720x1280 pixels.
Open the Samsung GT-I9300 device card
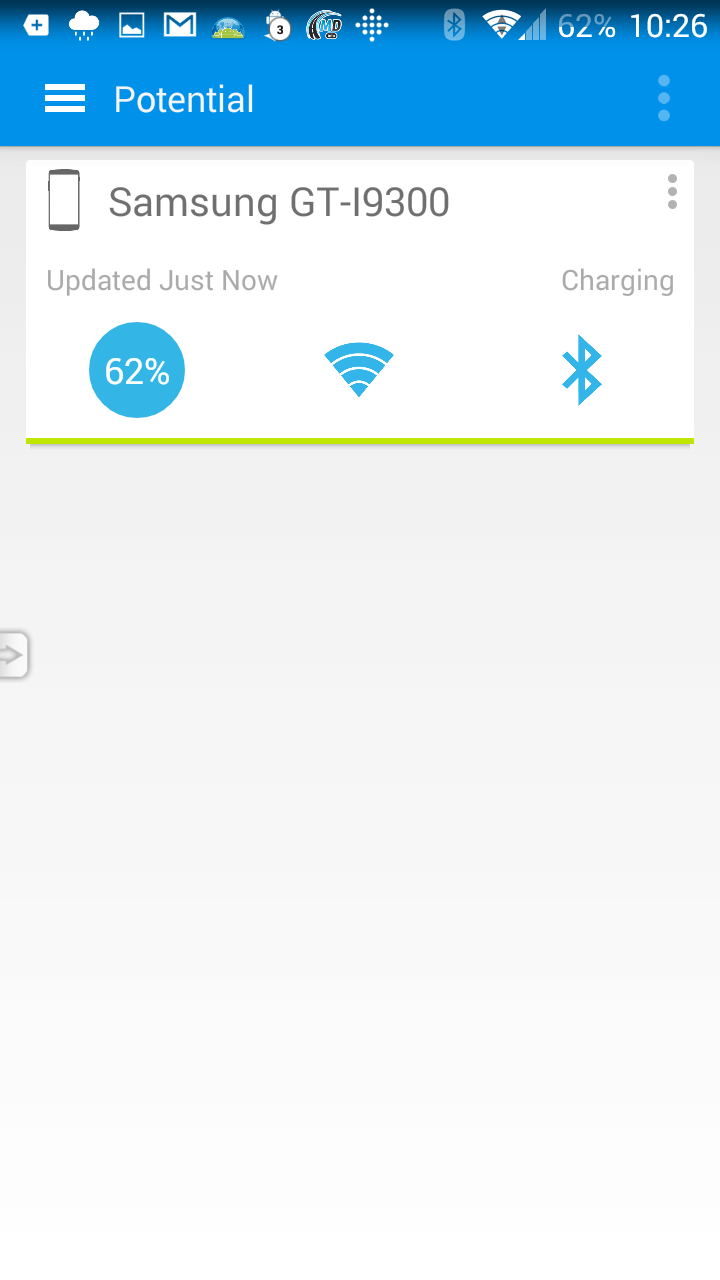(360, 302)
